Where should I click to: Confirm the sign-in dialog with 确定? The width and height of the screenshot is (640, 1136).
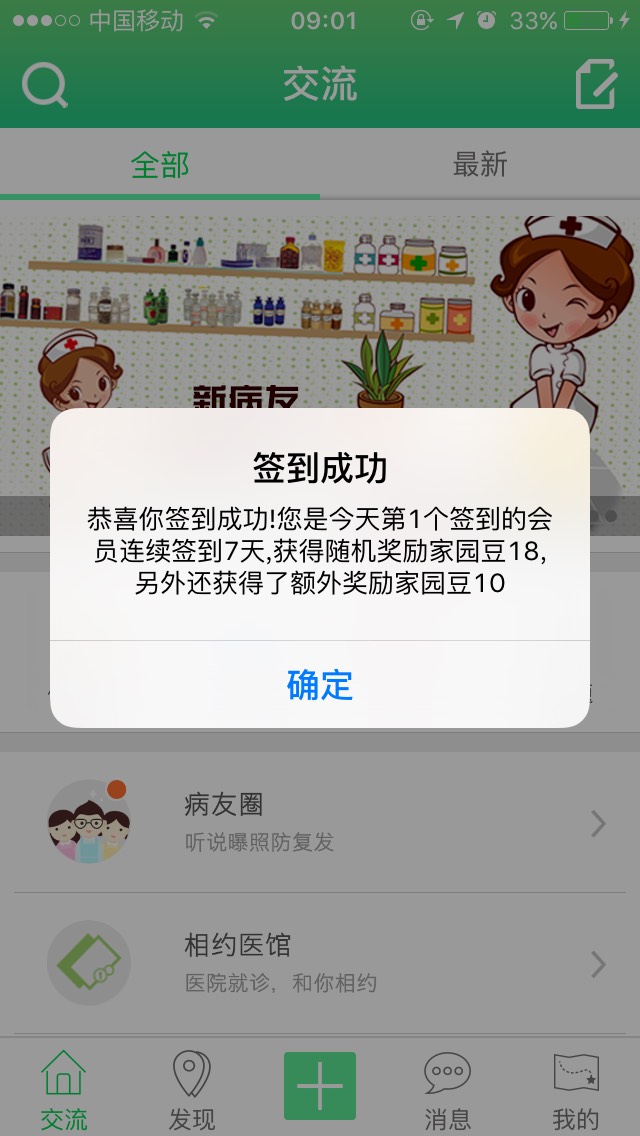[320, 685]
